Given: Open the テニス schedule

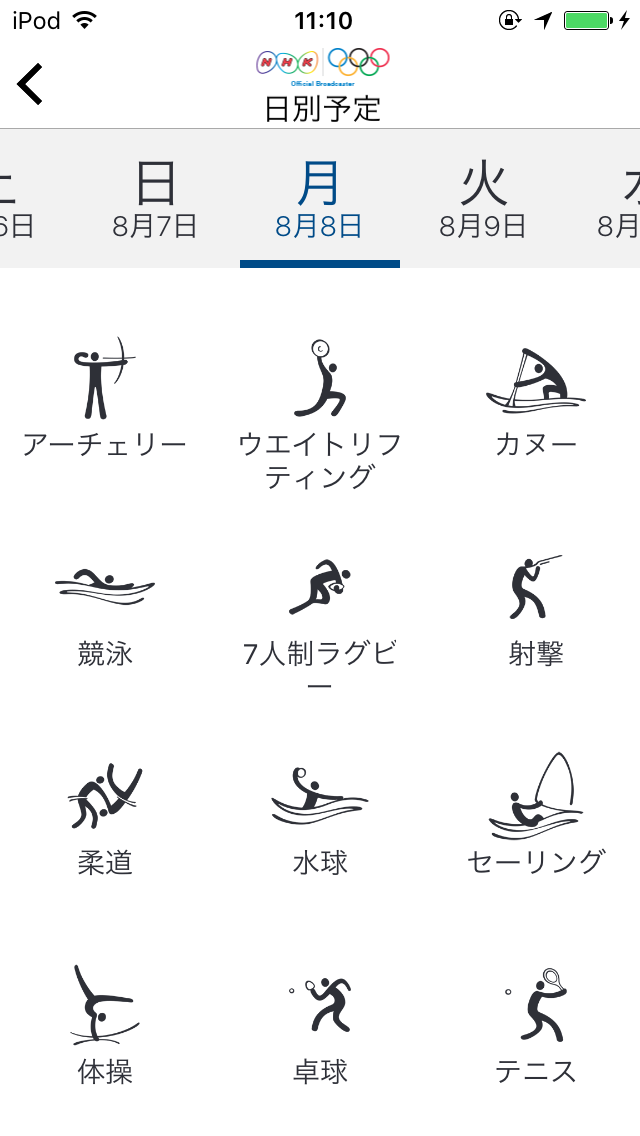Looking at the screenshot, I should (536, 1025).
